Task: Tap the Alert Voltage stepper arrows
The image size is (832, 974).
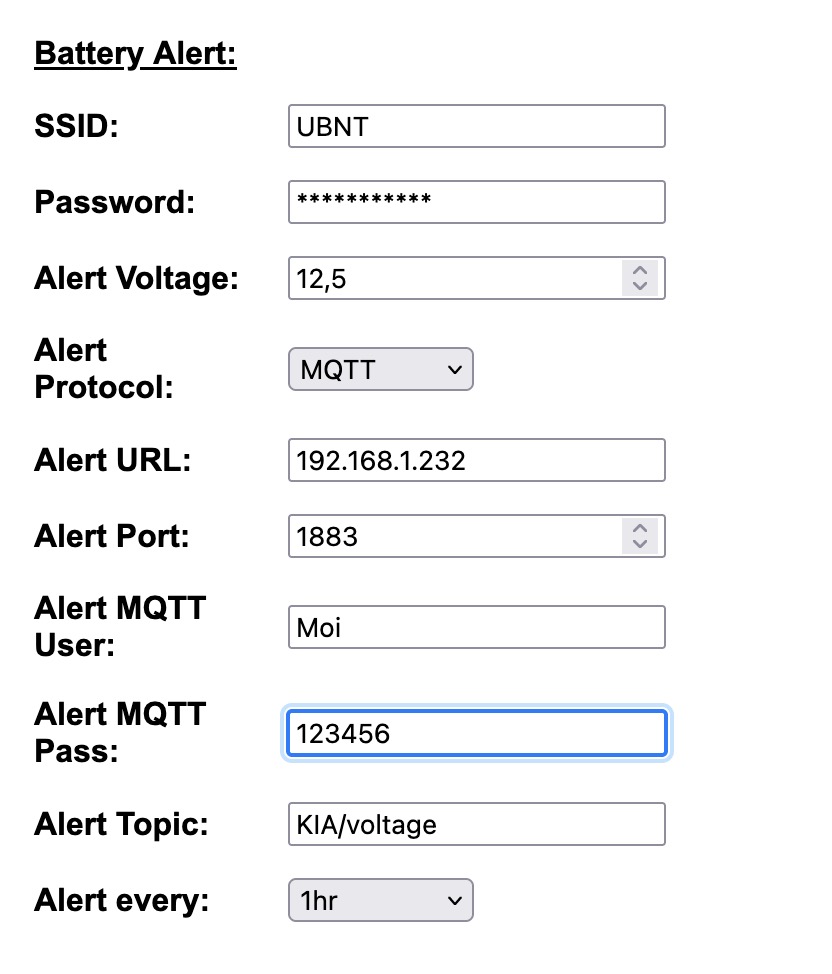Action: click(x=640, y=278)
